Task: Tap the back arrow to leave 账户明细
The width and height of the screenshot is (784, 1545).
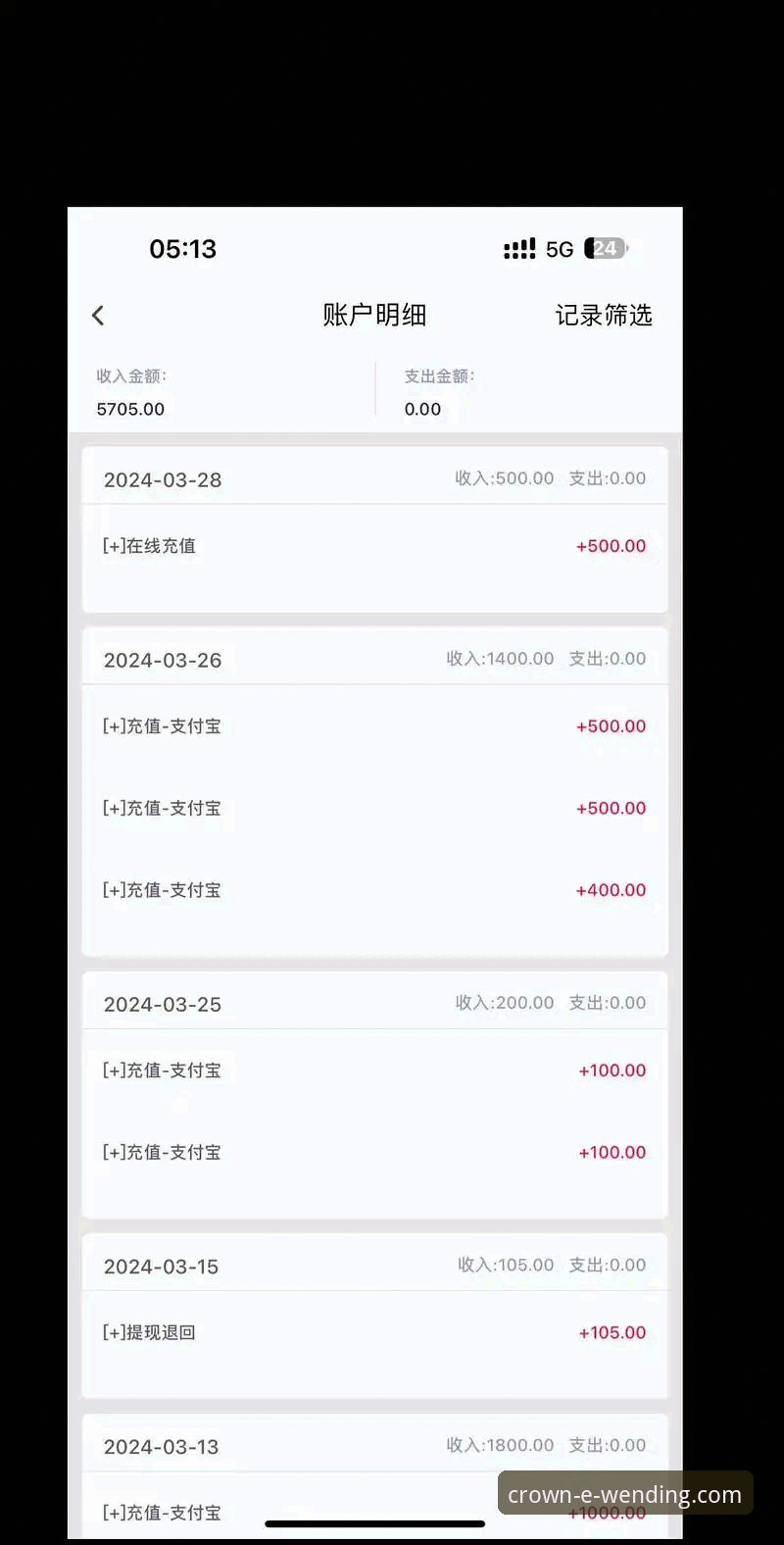Action: tap(98, 315)
